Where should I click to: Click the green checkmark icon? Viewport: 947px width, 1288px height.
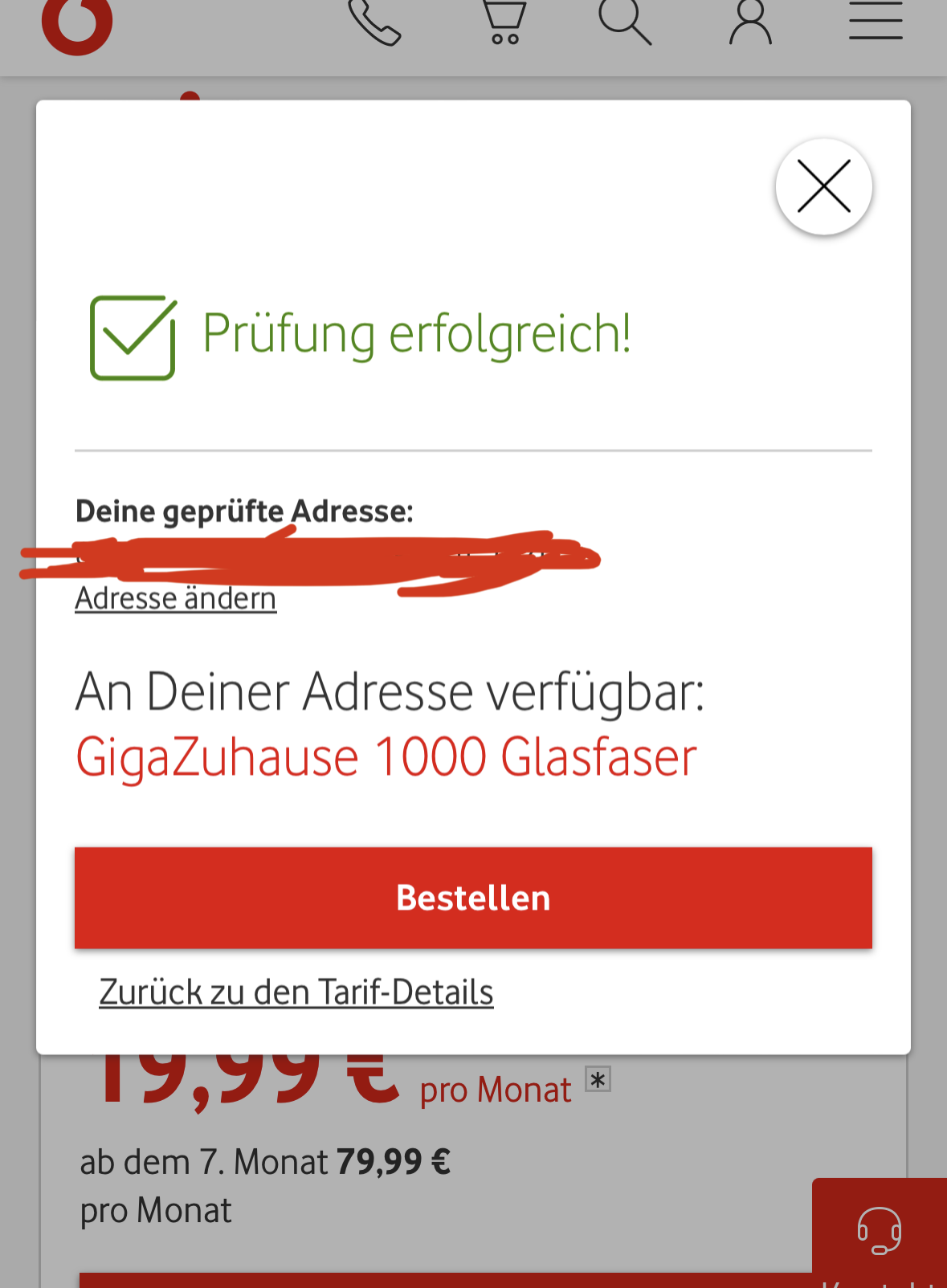[x=133, y=336]
